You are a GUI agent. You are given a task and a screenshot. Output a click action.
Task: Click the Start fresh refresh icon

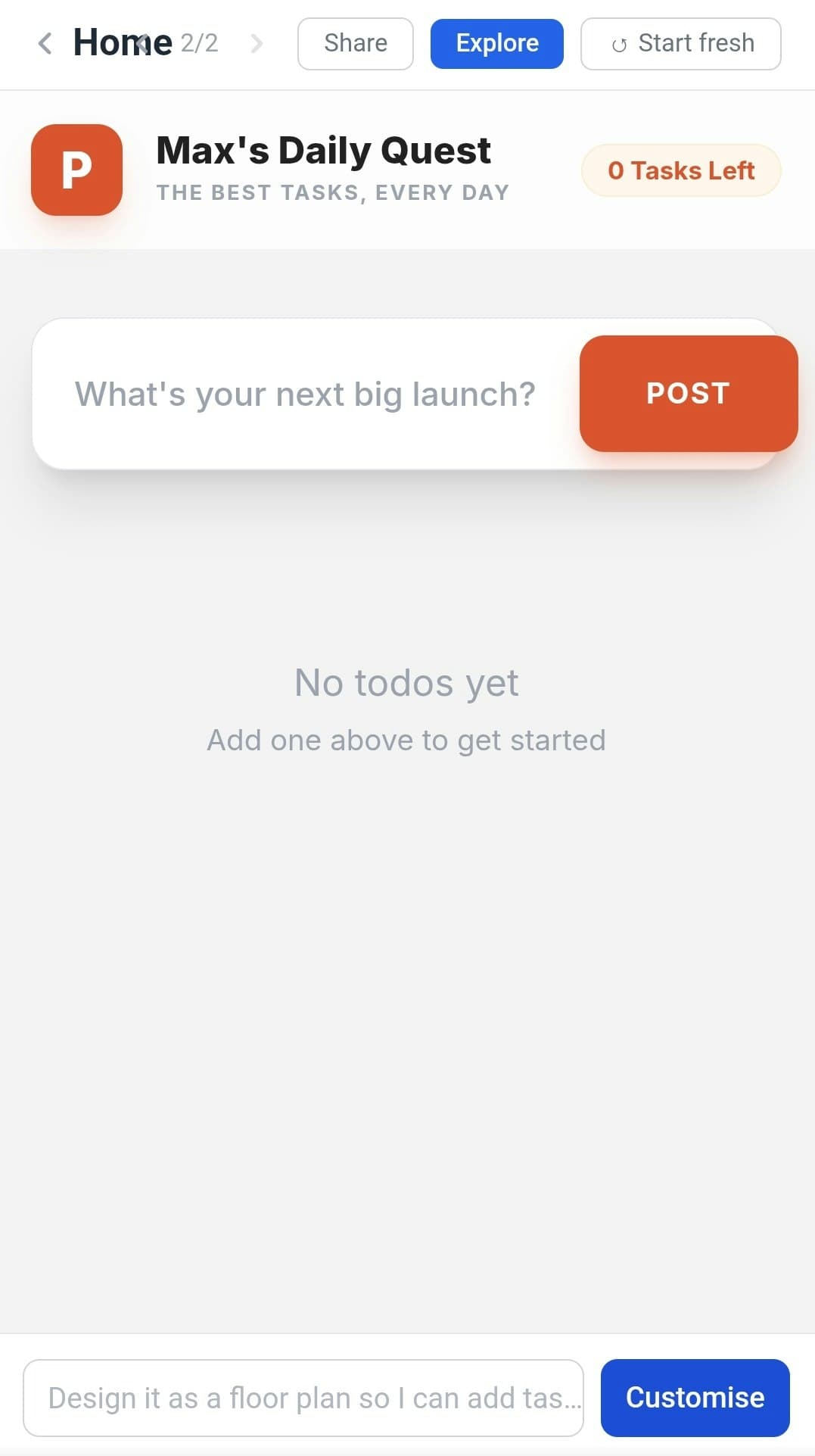[617, 43]
